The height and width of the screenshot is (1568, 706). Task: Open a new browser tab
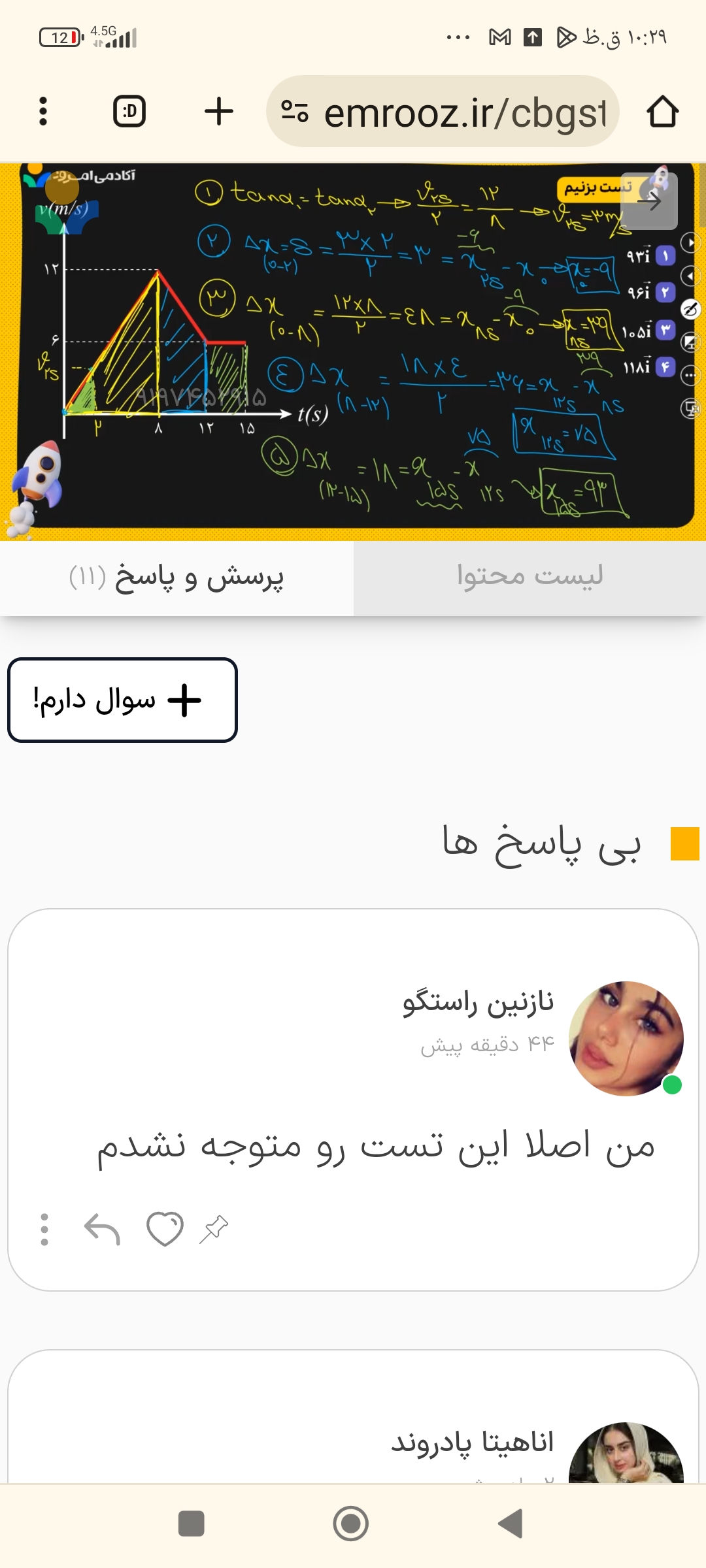click(x=219, y=111)
